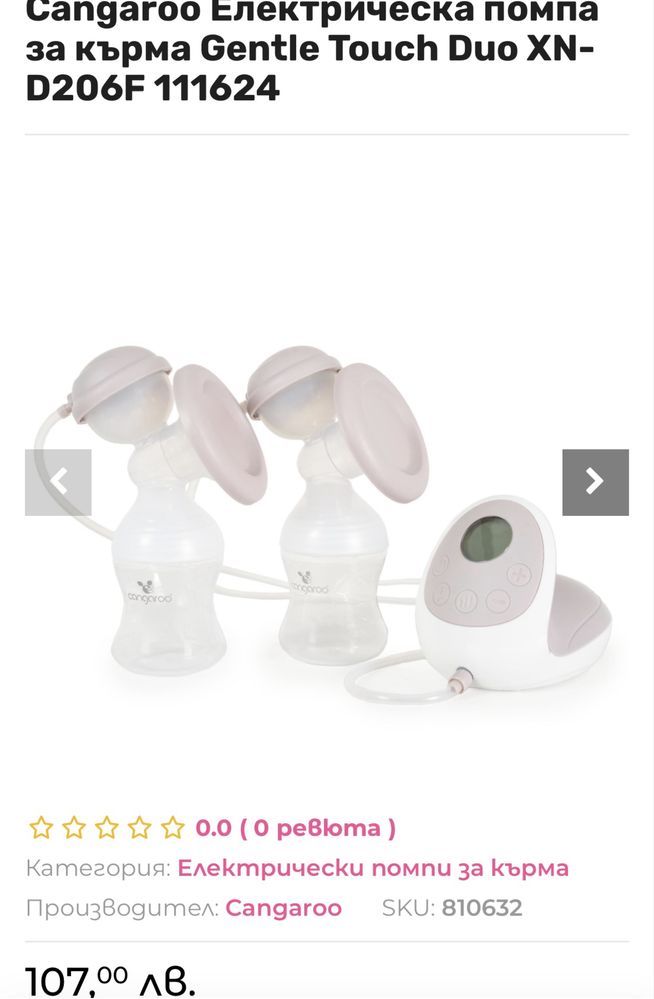Show the previous product image
Screen dimensions: 654x999
(58, 482)
